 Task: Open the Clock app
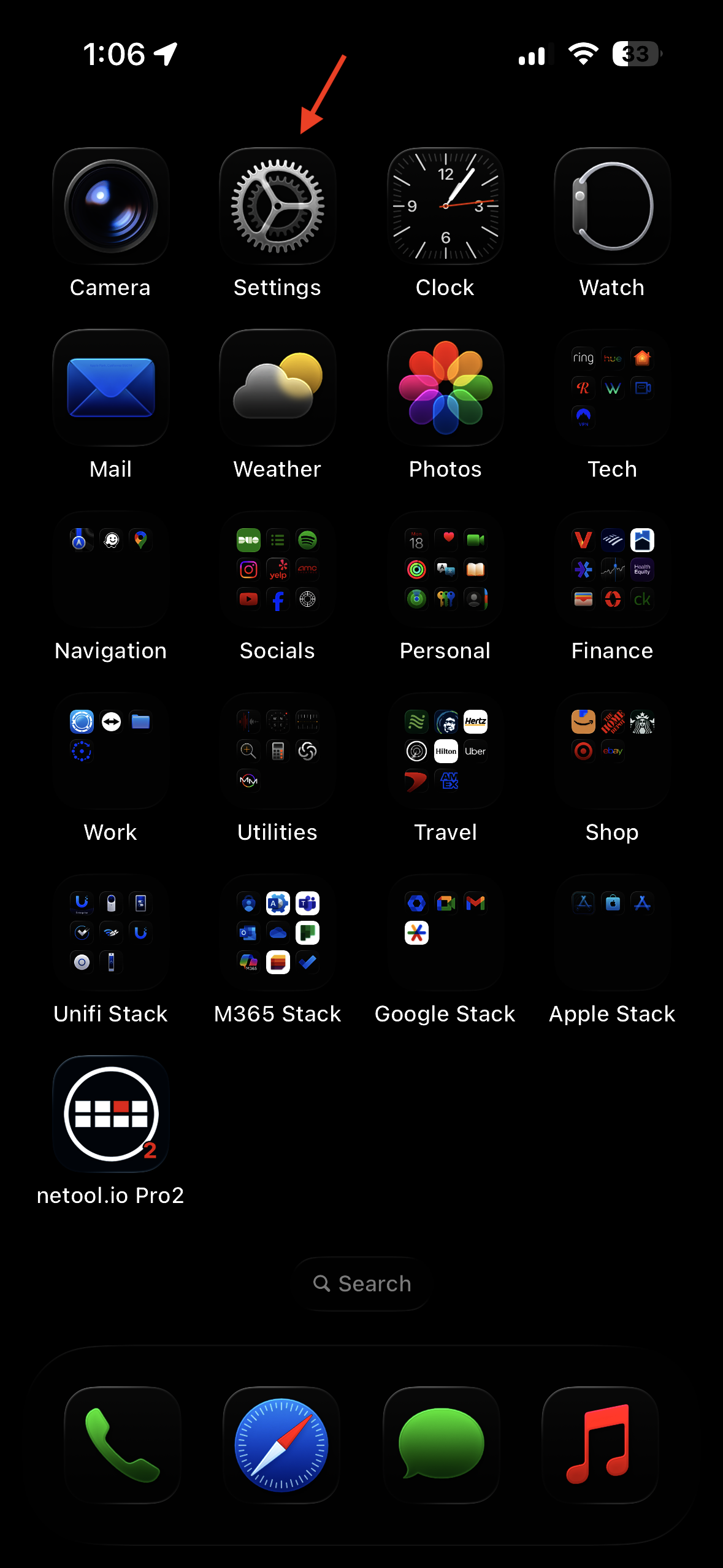click(x=445, y=206)
